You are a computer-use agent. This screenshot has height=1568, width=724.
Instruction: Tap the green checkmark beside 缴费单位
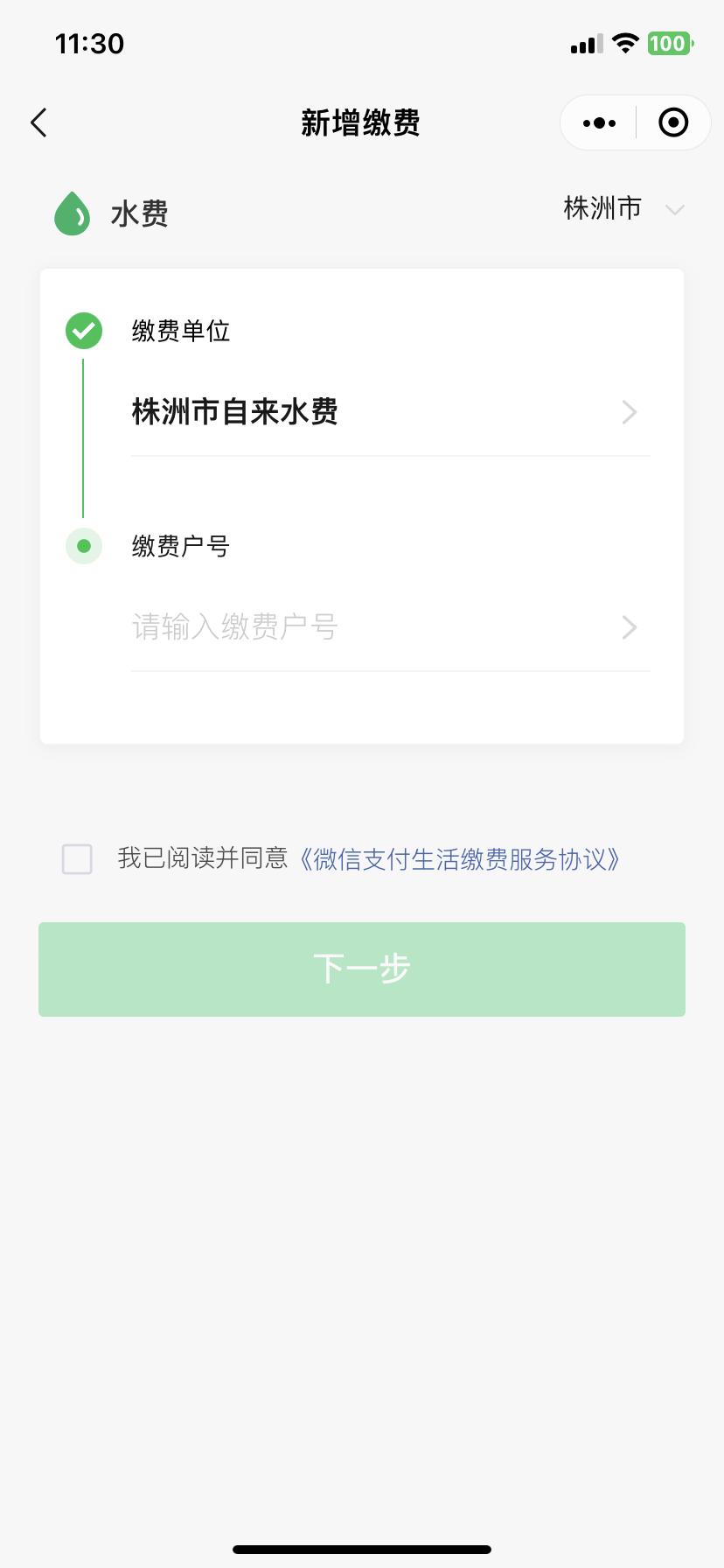[x=84, y=331]
